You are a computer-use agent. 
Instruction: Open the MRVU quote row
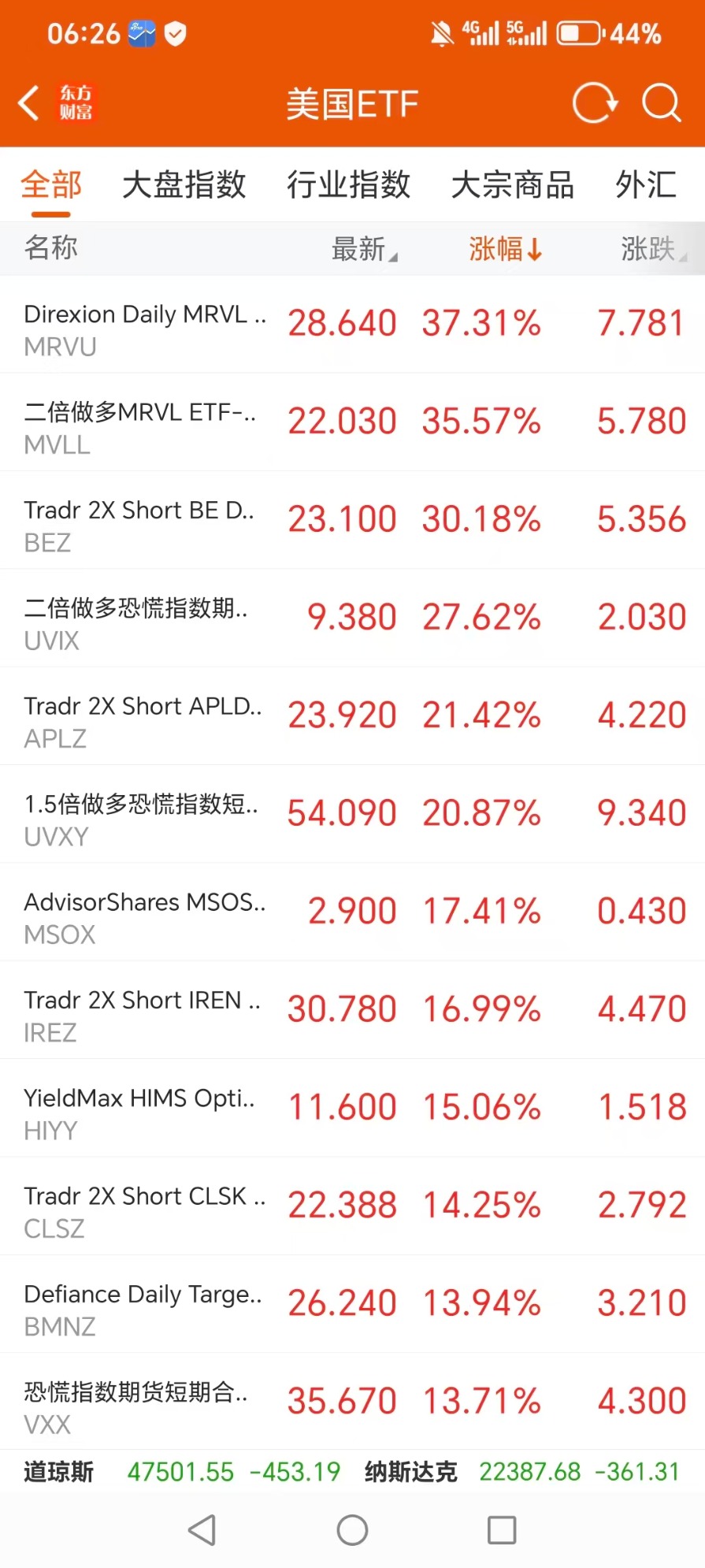352,324
